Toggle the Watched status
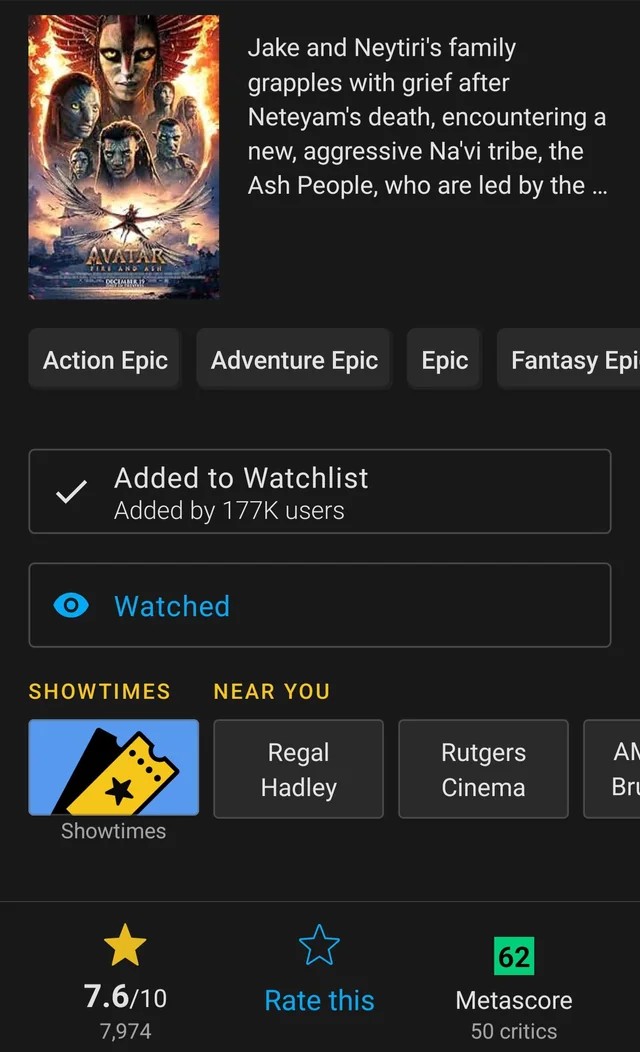Image resolution: width=640 pixels, height=1052 pixels. point(319,606)
